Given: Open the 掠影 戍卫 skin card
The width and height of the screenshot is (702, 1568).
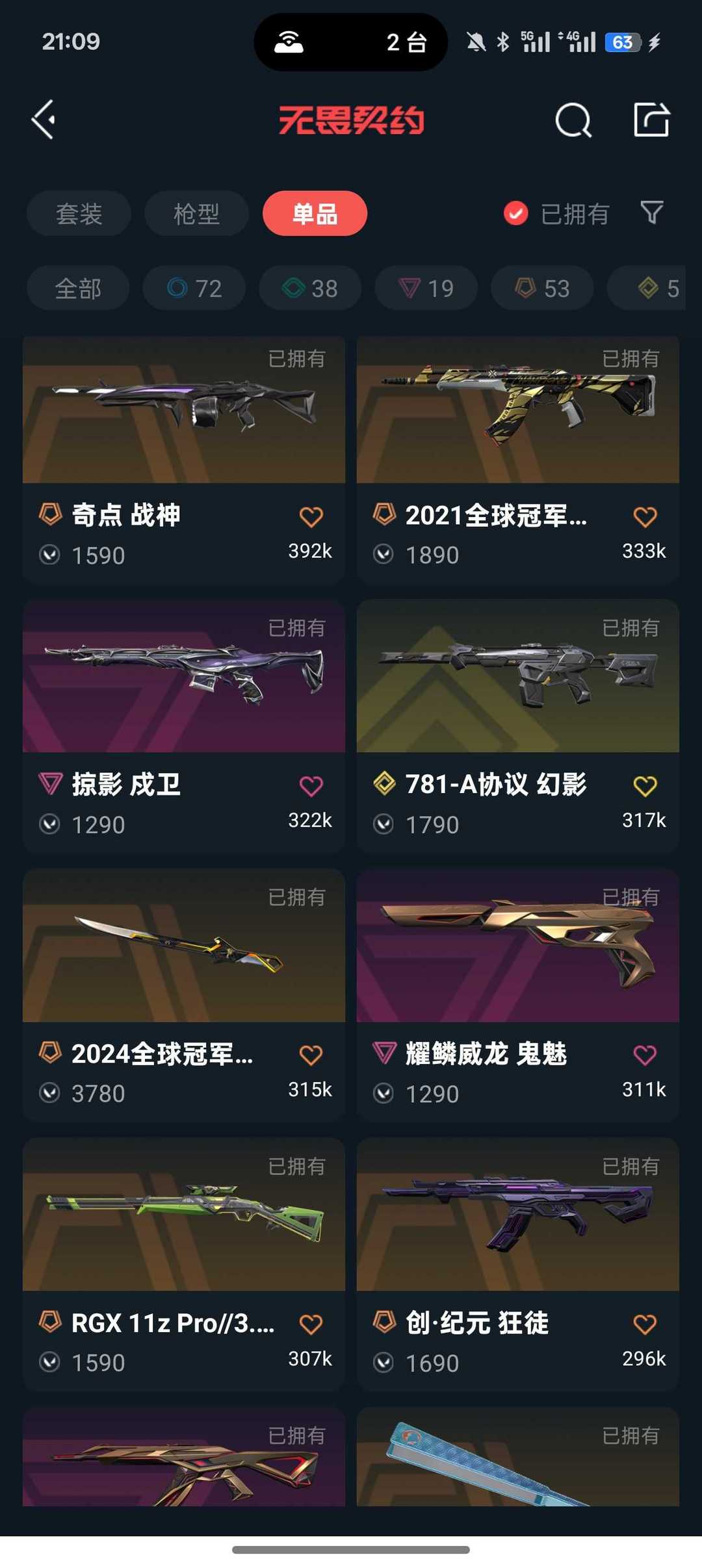Looking at the screenshot, I should 184,726.
